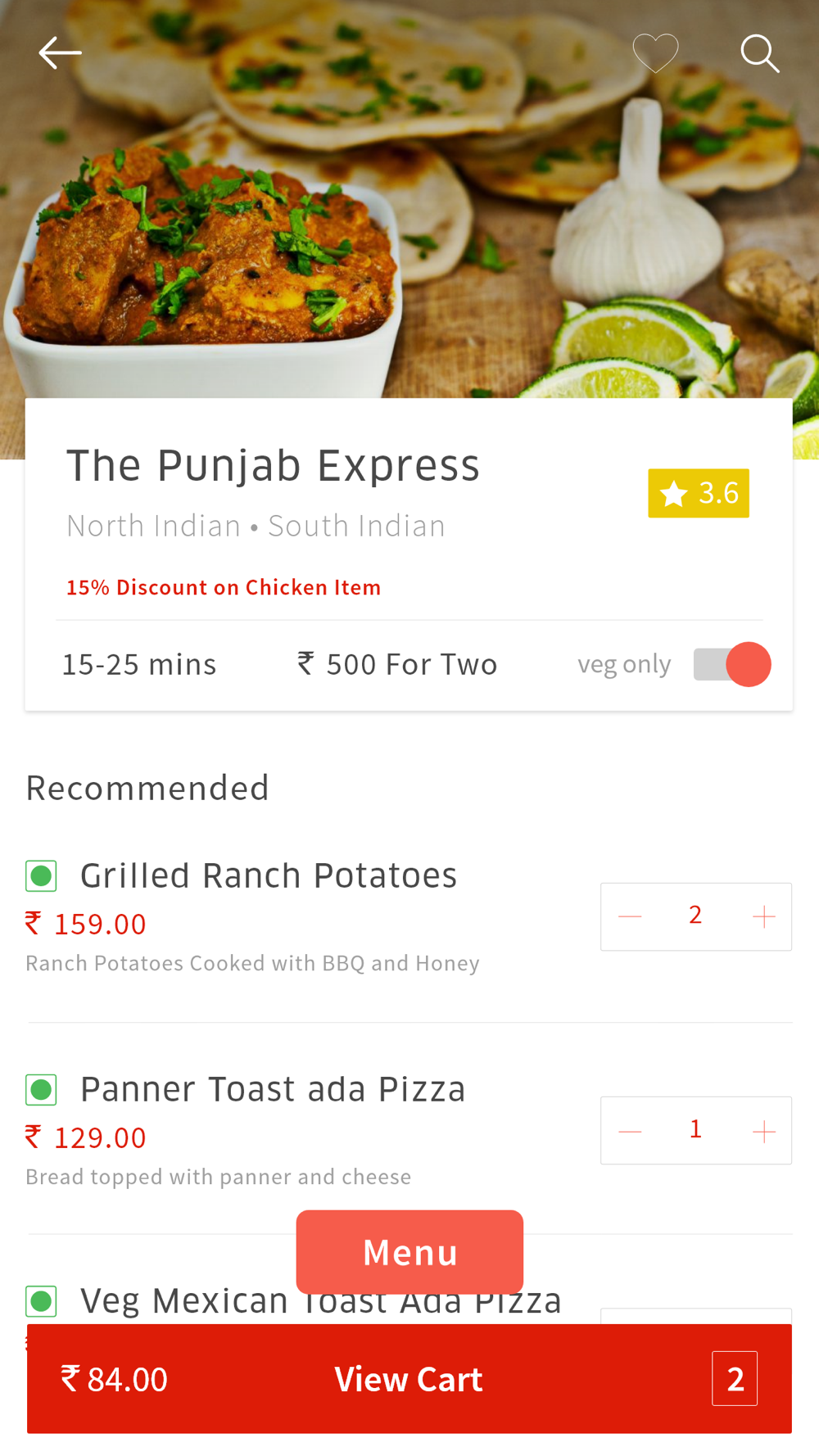Reduce Panner Toast ada Pizza quantity
Viewport: 819px width, 1456px height.
(630, 1131)
